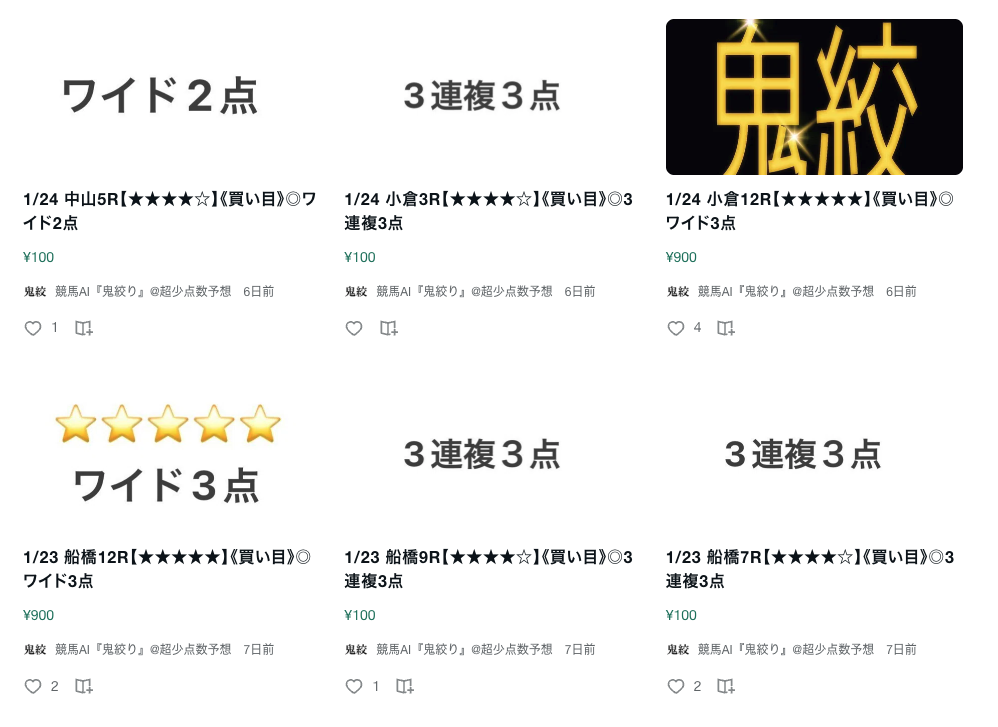The height and width of the screenshot is (727, 998).
Task: Open the 1/24 小倉3R 3連複3点 article
Action: [489, 211]
